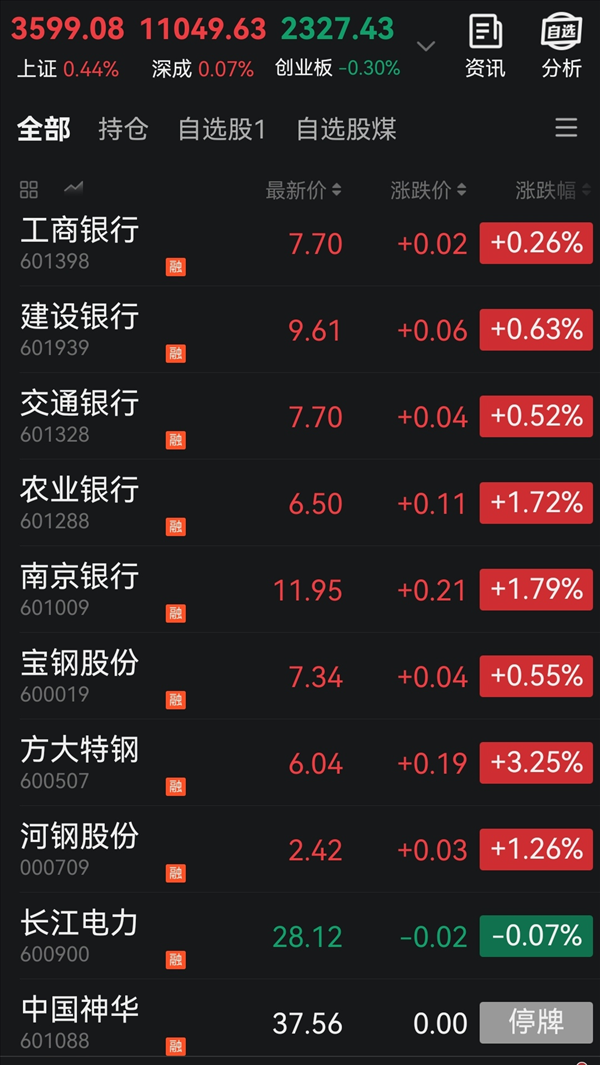Image resolution: width=600 pixels, height=1065 pixels.
Task: Open the 上证 index quote
Action: click(68, 46)
